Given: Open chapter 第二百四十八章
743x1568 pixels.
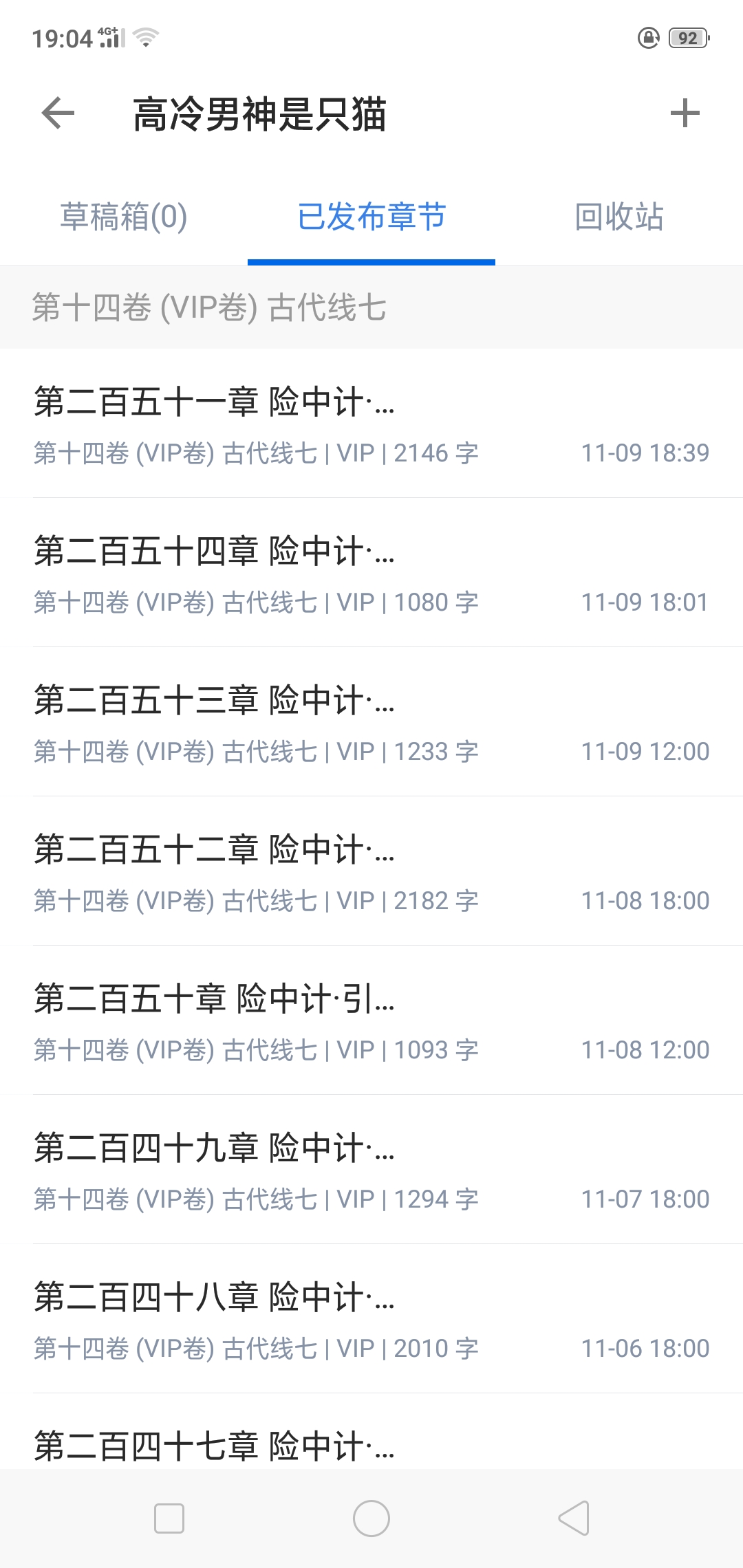Looking at the screenshot, I should click(371, 1319).
